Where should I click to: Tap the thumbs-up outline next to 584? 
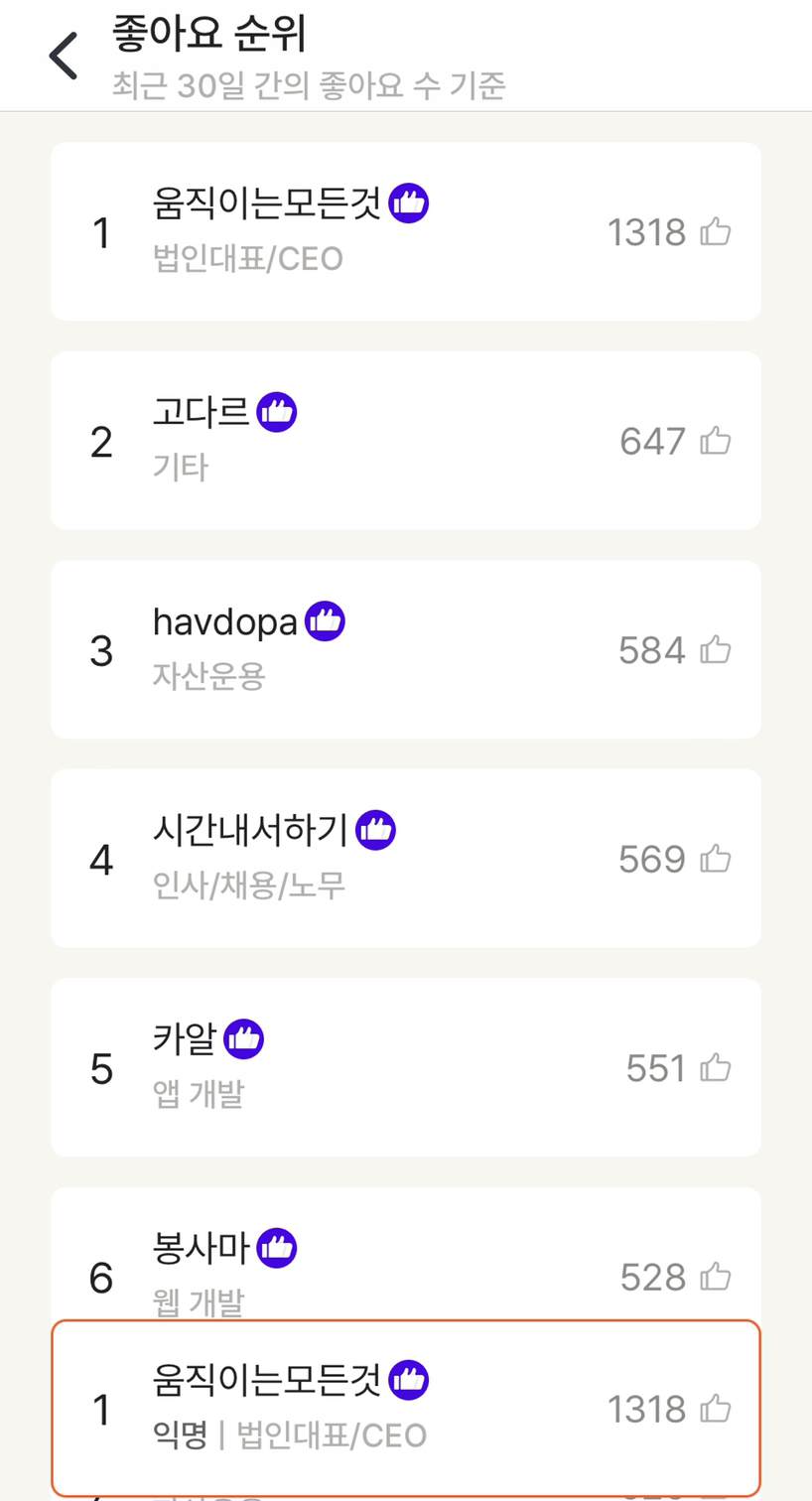pos(718,649)
